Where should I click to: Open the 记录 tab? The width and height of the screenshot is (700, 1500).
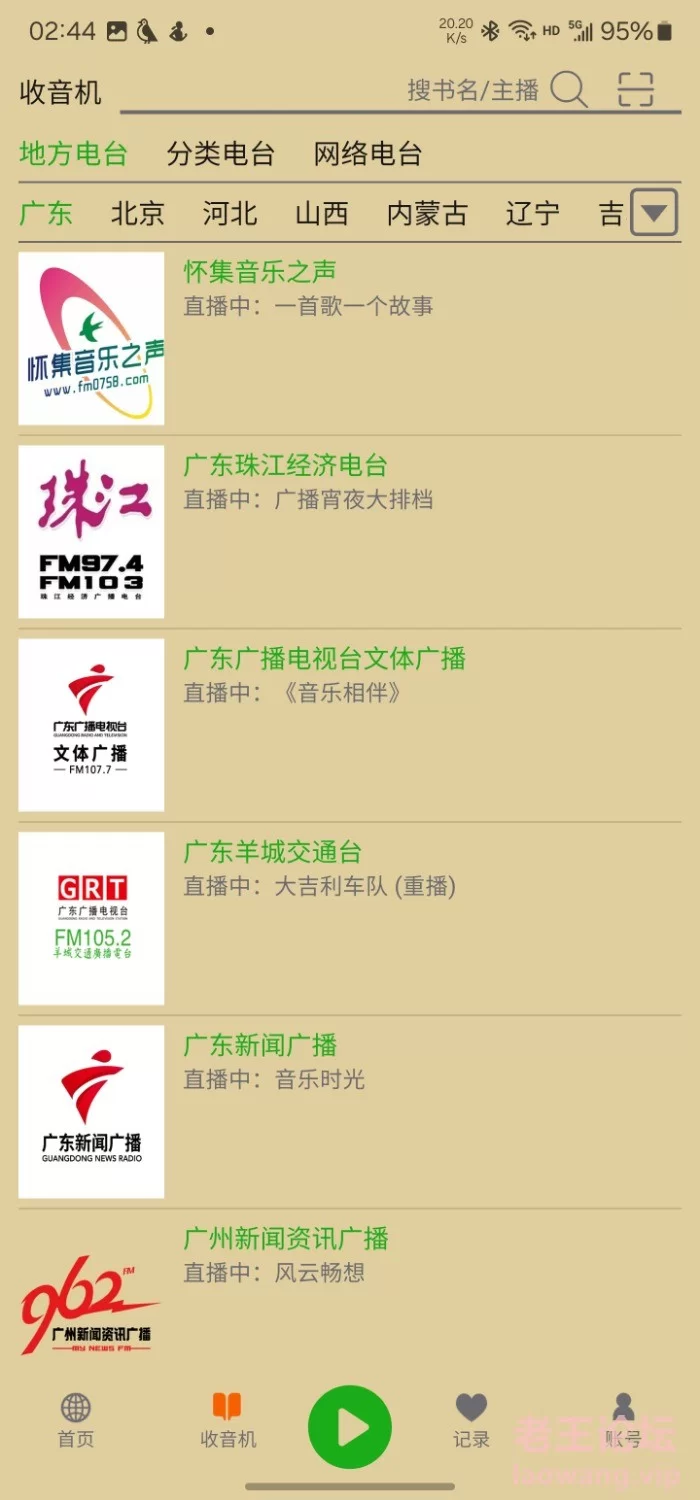click(471, 1421)
